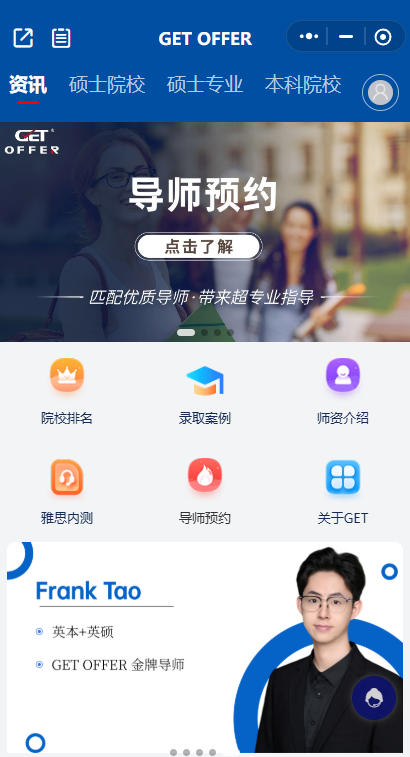This screenshot has width=410, height=757.
Task: Open 录取案例
Action: (x=205, y=392)
